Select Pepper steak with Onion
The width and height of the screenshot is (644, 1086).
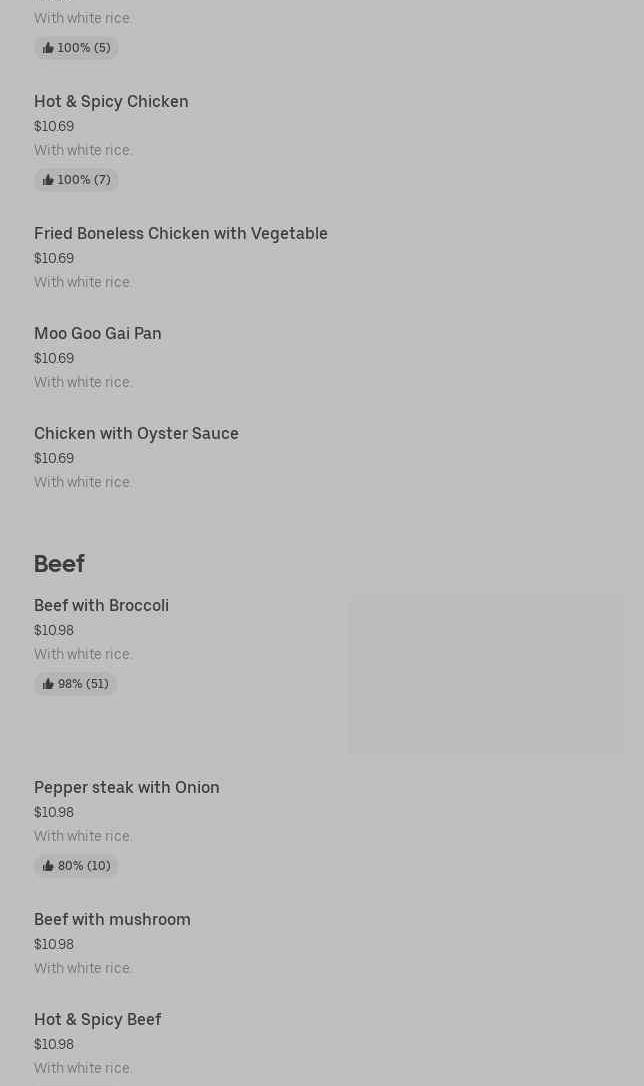pos(126,788)
